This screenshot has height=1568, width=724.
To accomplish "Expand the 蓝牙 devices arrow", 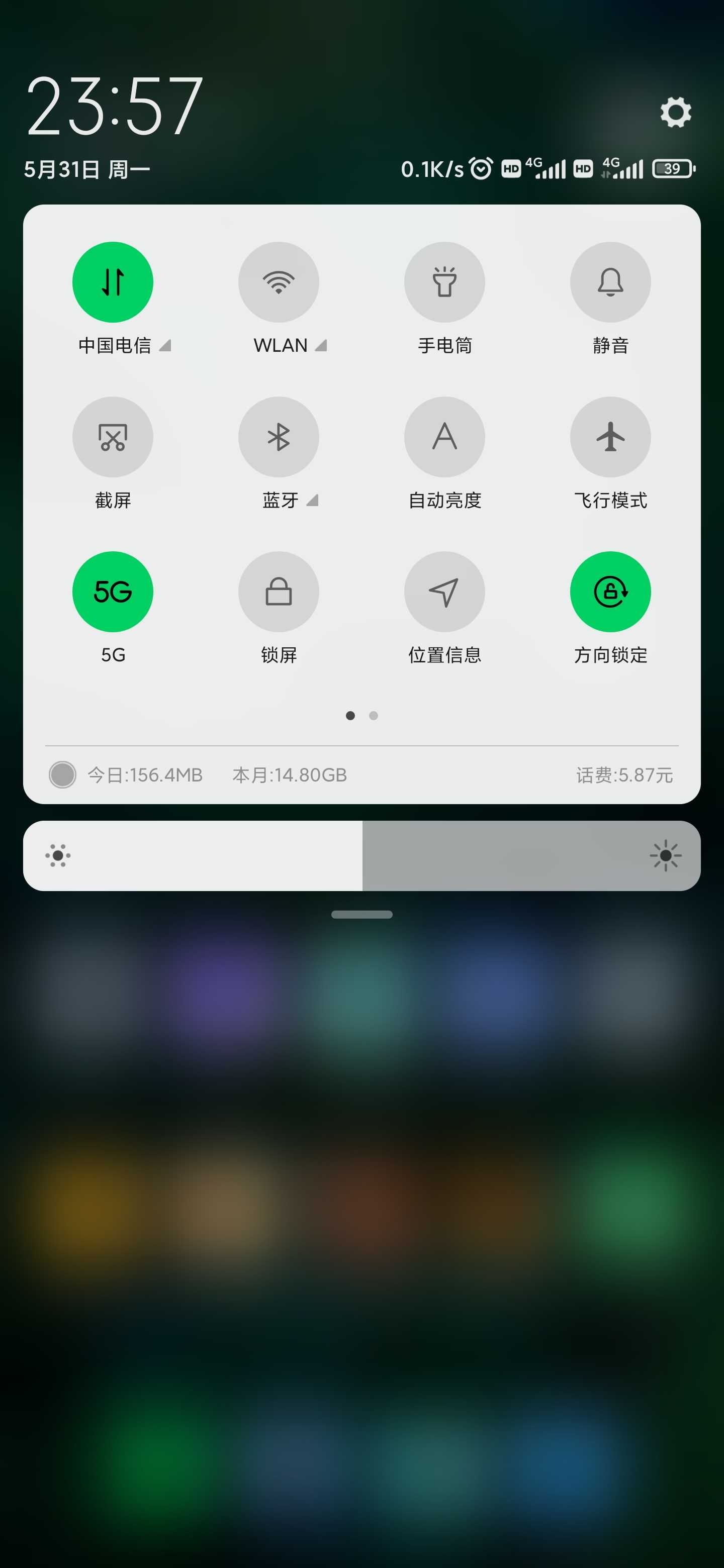I will pos(312,501).
